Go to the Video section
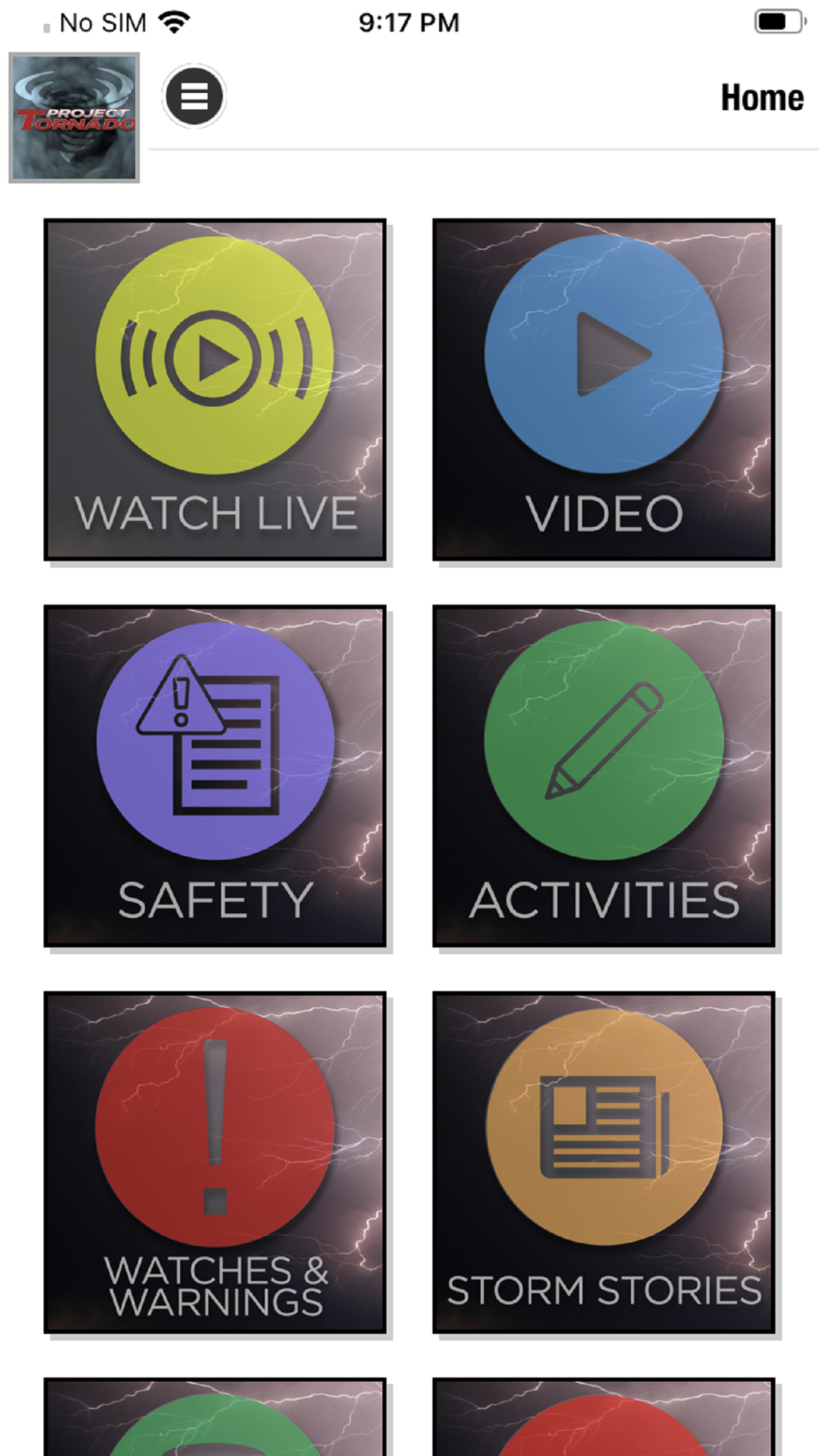The width and height of the screenshot is (819, 1456). pos(604,389)
